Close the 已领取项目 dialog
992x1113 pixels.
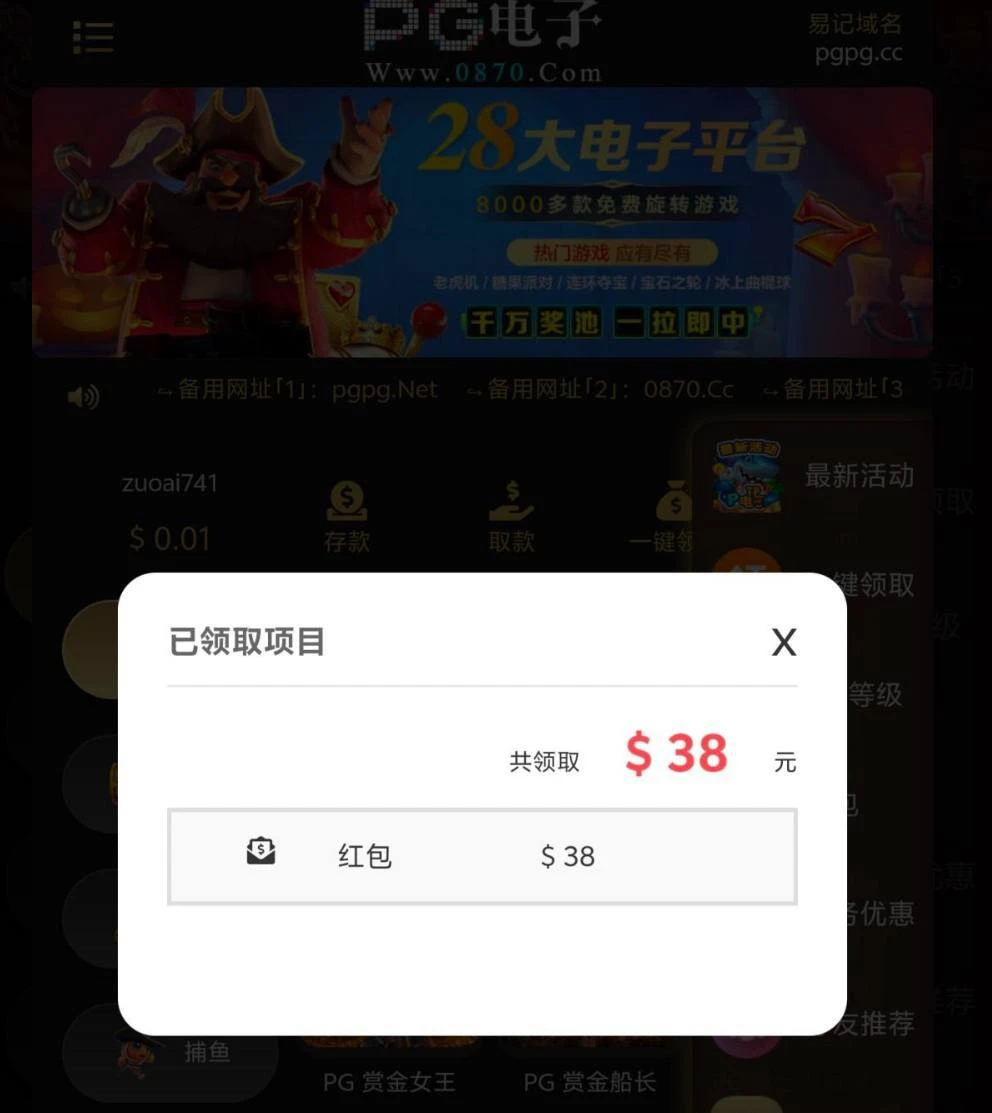point(784,642)
